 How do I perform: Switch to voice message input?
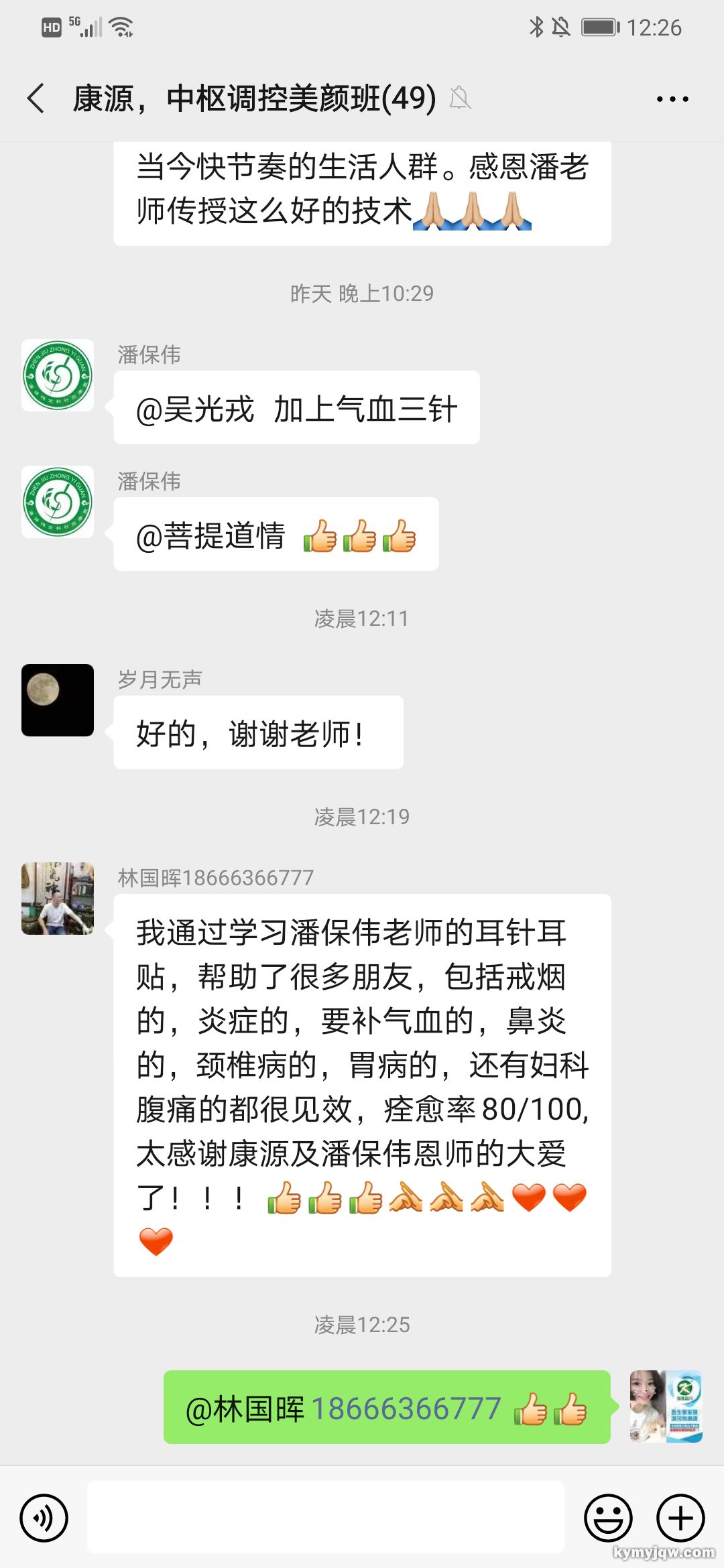coord(44,1518)
